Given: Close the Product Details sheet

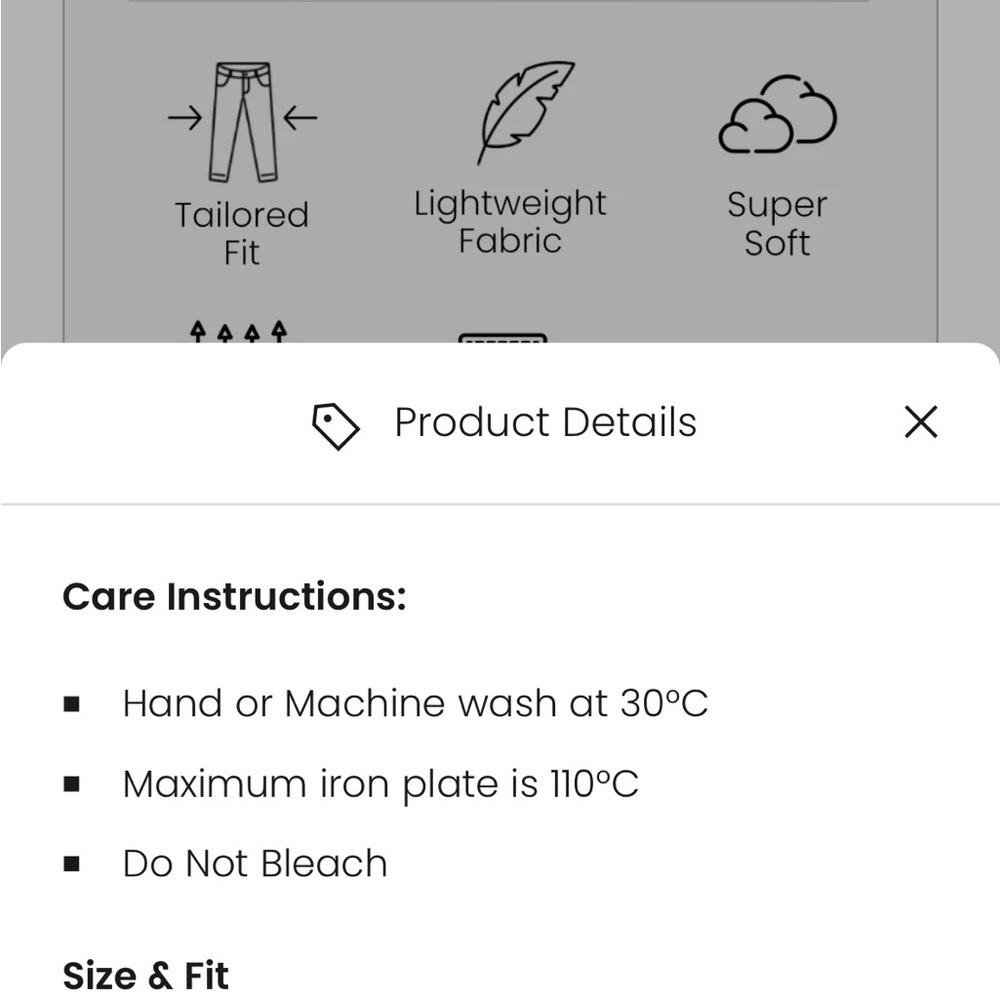Looking at the screenshot, I should 920,422.
